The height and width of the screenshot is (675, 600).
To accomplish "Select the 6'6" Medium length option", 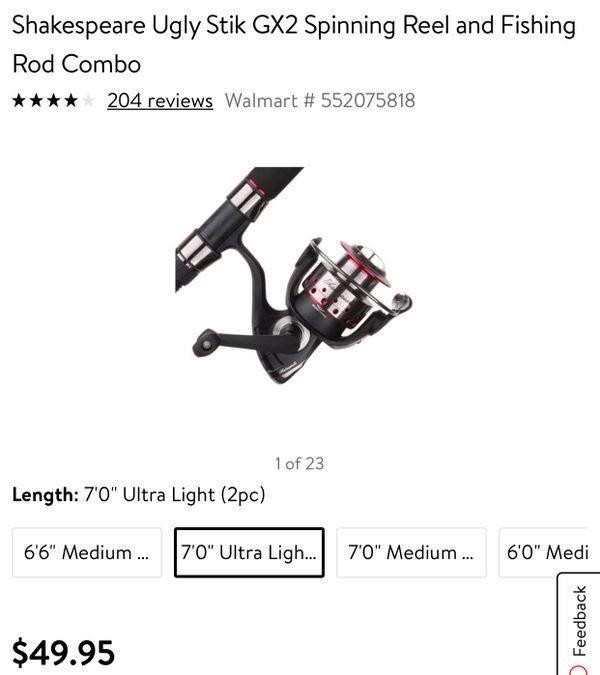I will pyautogui.click(x=87, y=552).
